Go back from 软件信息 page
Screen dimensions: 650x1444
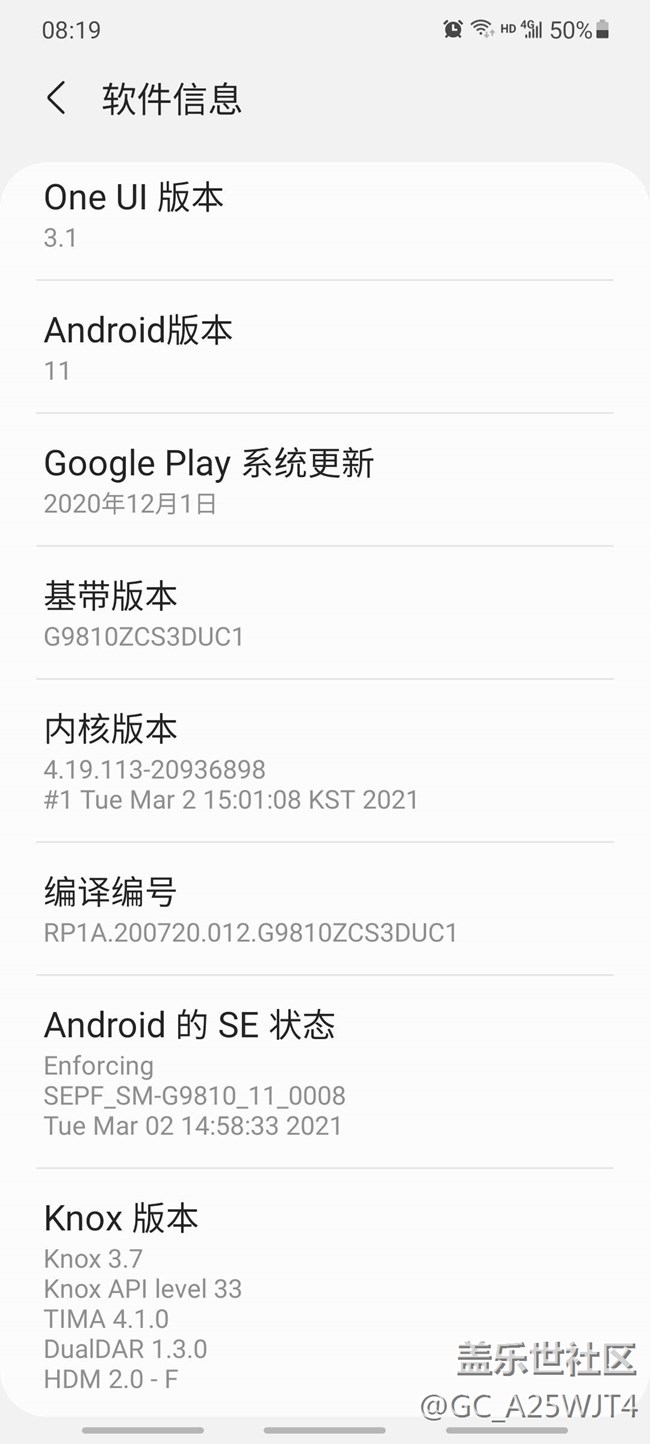57,98
